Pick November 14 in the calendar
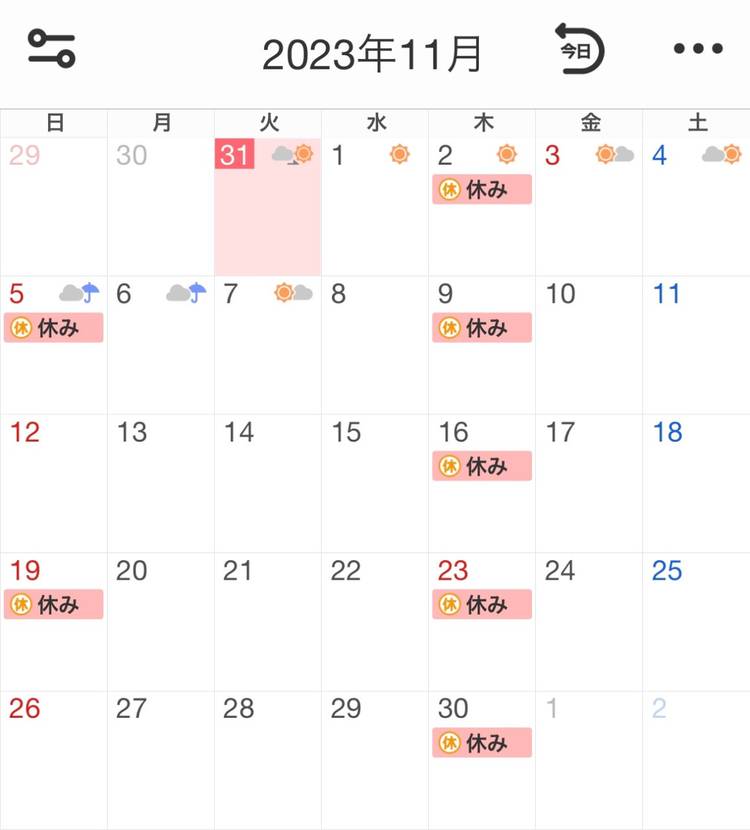 point(267,483)
